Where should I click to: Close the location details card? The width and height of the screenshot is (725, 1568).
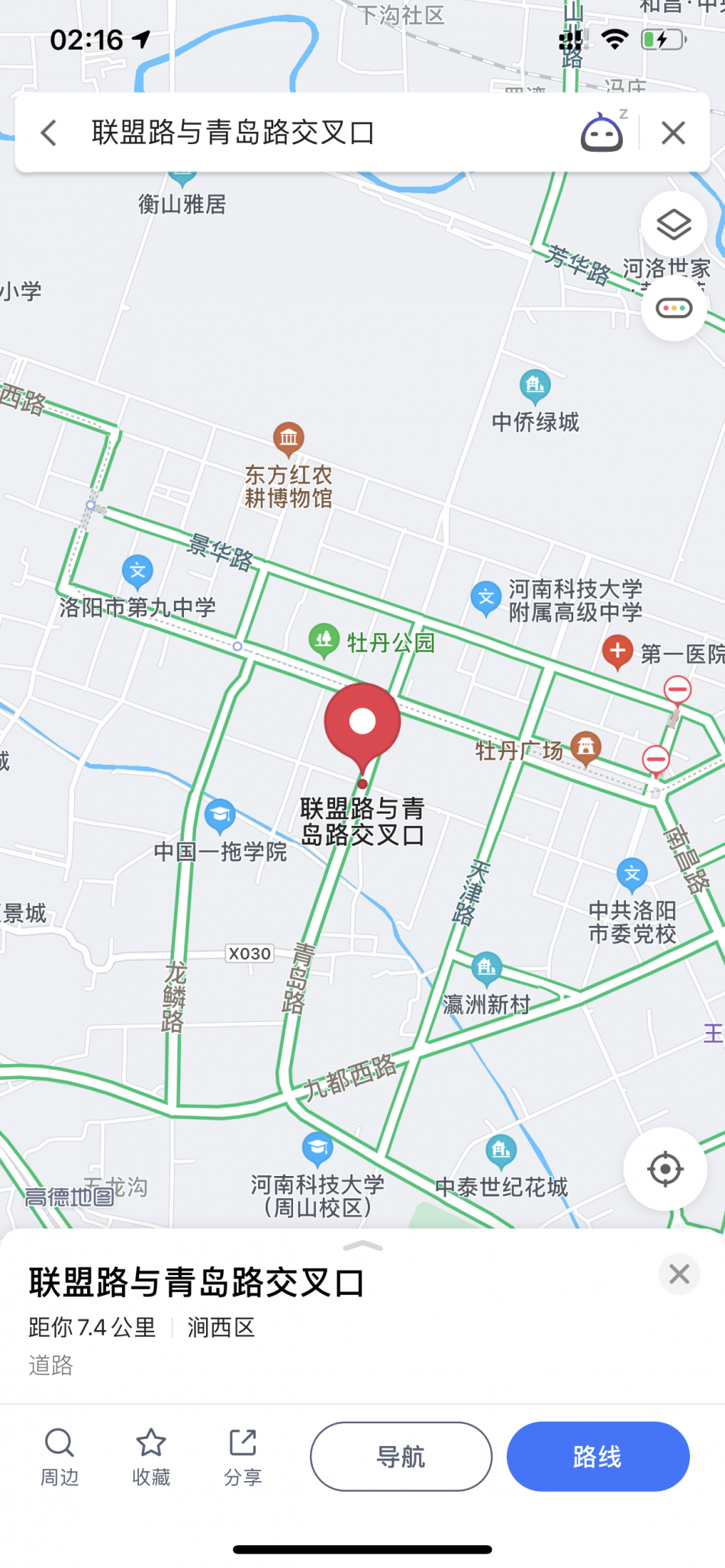[678, 1274]
